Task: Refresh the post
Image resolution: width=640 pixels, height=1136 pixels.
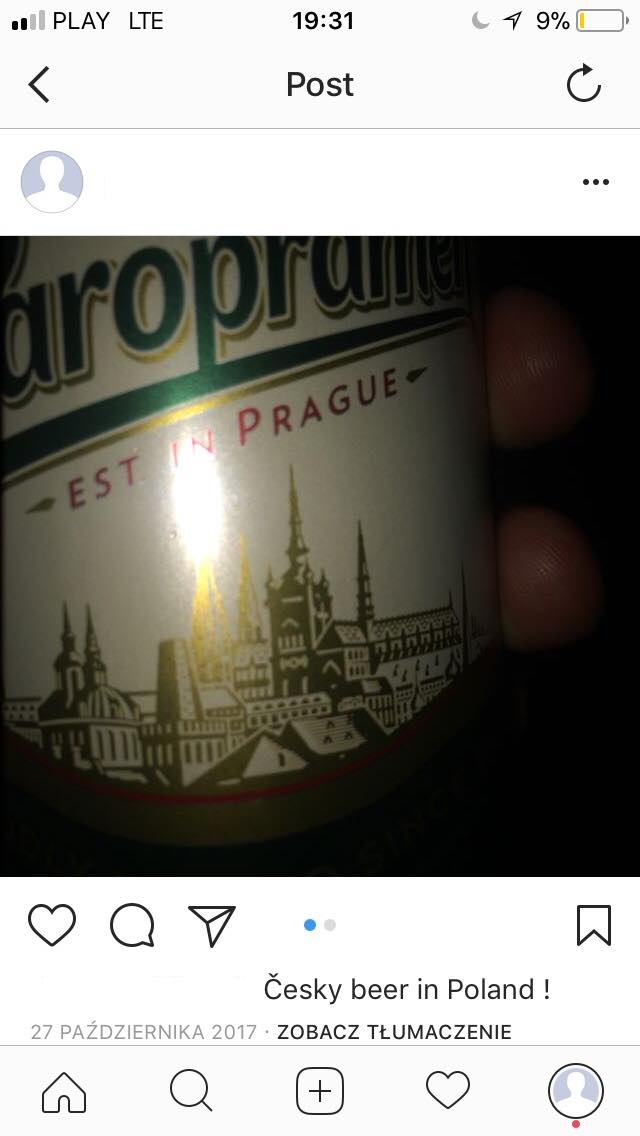Action: [584, 85]
